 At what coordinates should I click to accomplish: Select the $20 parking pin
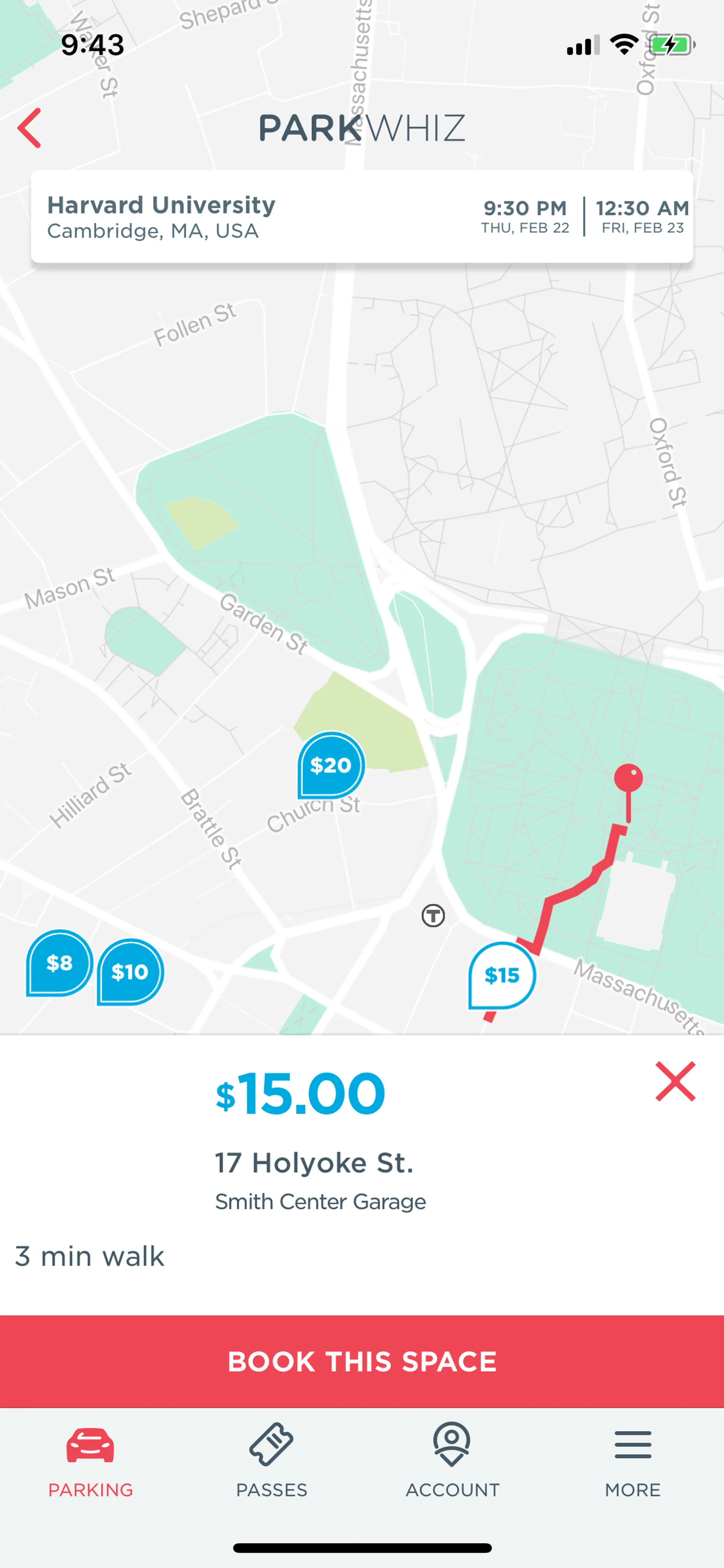click(x=331, y=765)
